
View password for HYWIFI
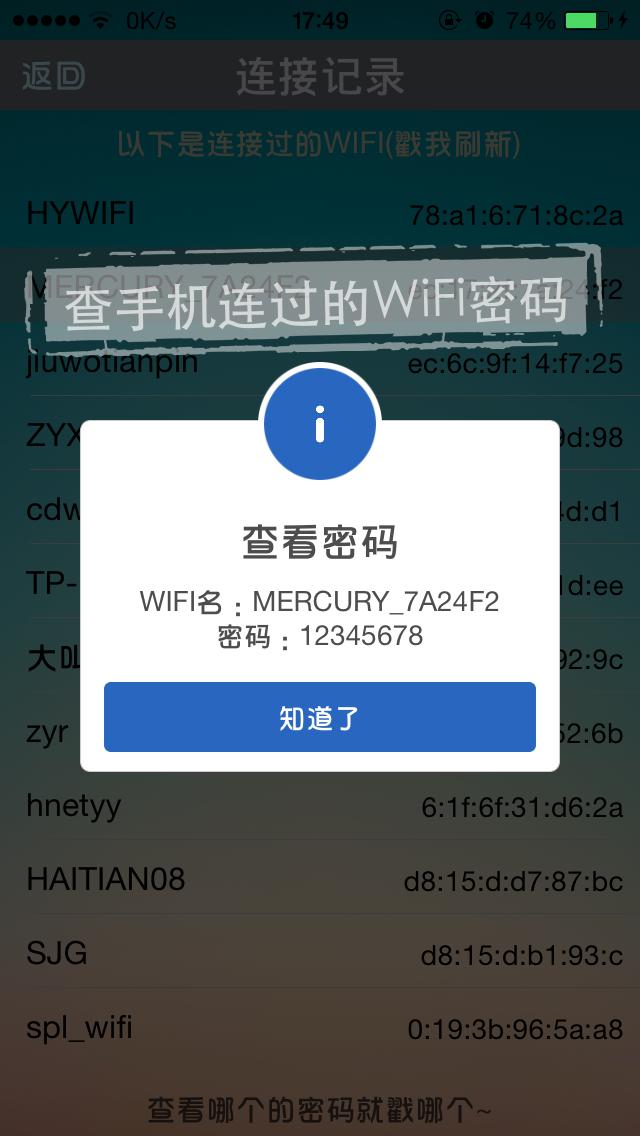click(320, 213)
